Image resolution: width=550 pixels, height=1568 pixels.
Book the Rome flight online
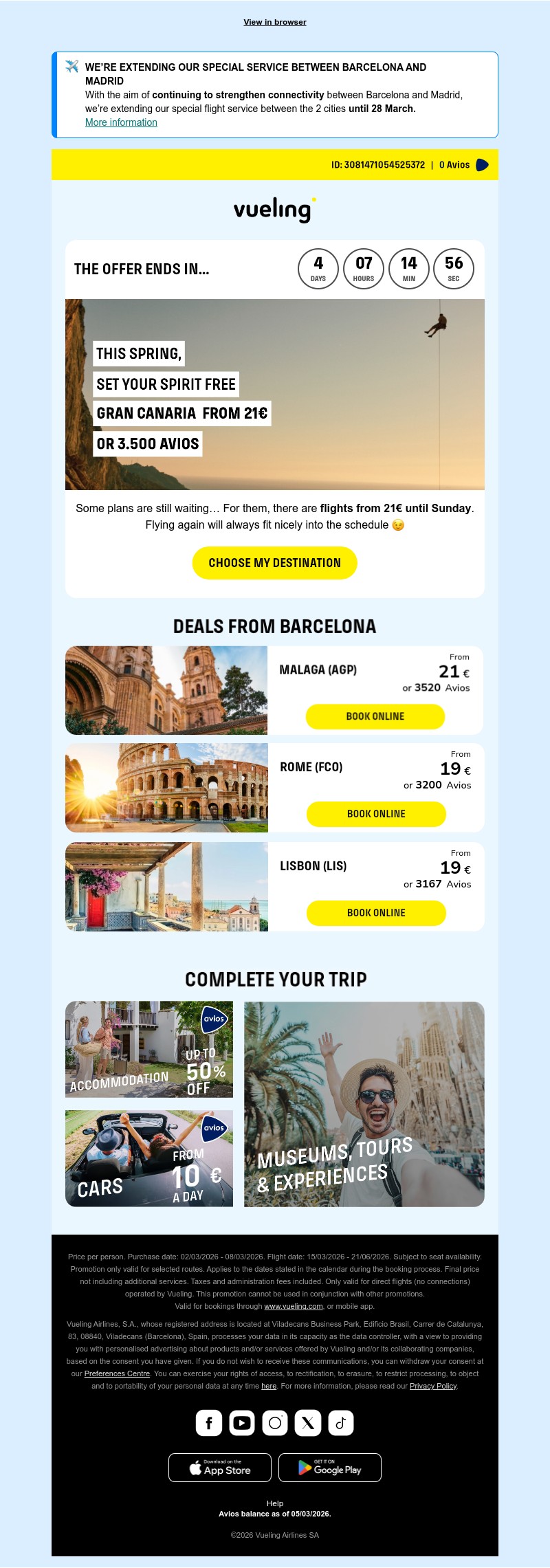(375, 813)
